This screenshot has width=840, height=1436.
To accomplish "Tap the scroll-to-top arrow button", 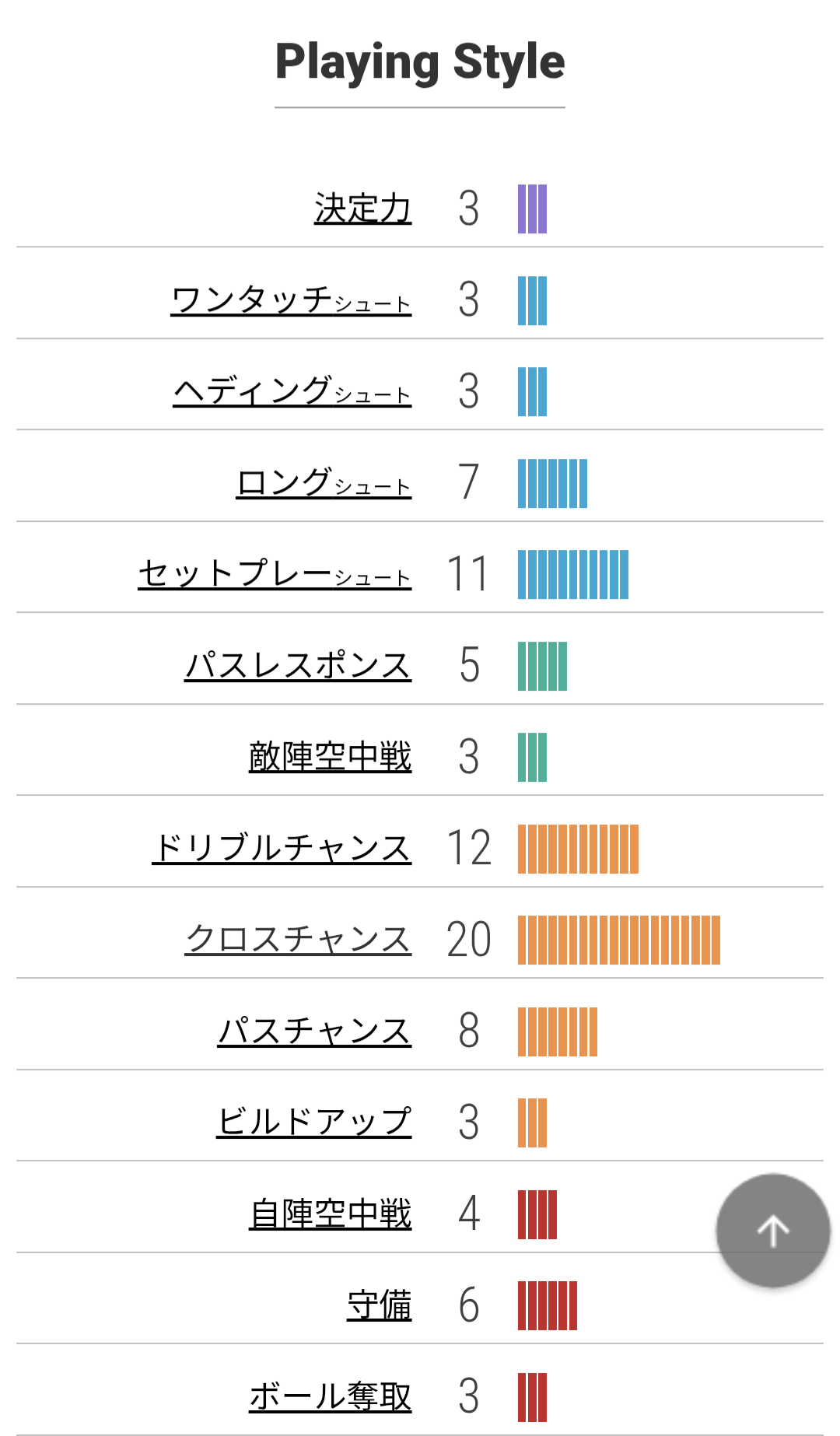I will point(773,1231).
